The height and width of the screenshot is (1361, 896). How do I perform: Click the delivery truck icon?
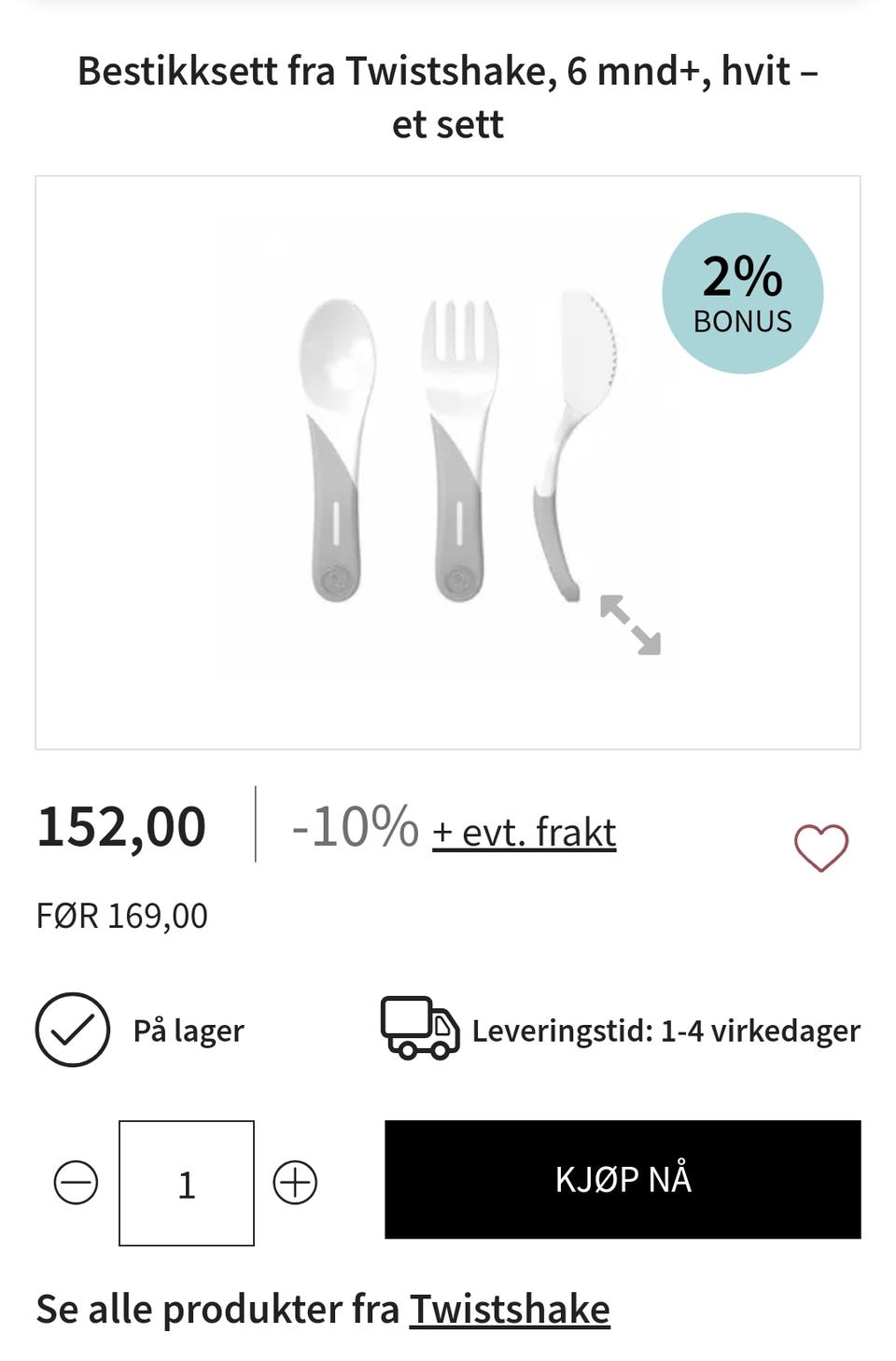click(418, 1031)
